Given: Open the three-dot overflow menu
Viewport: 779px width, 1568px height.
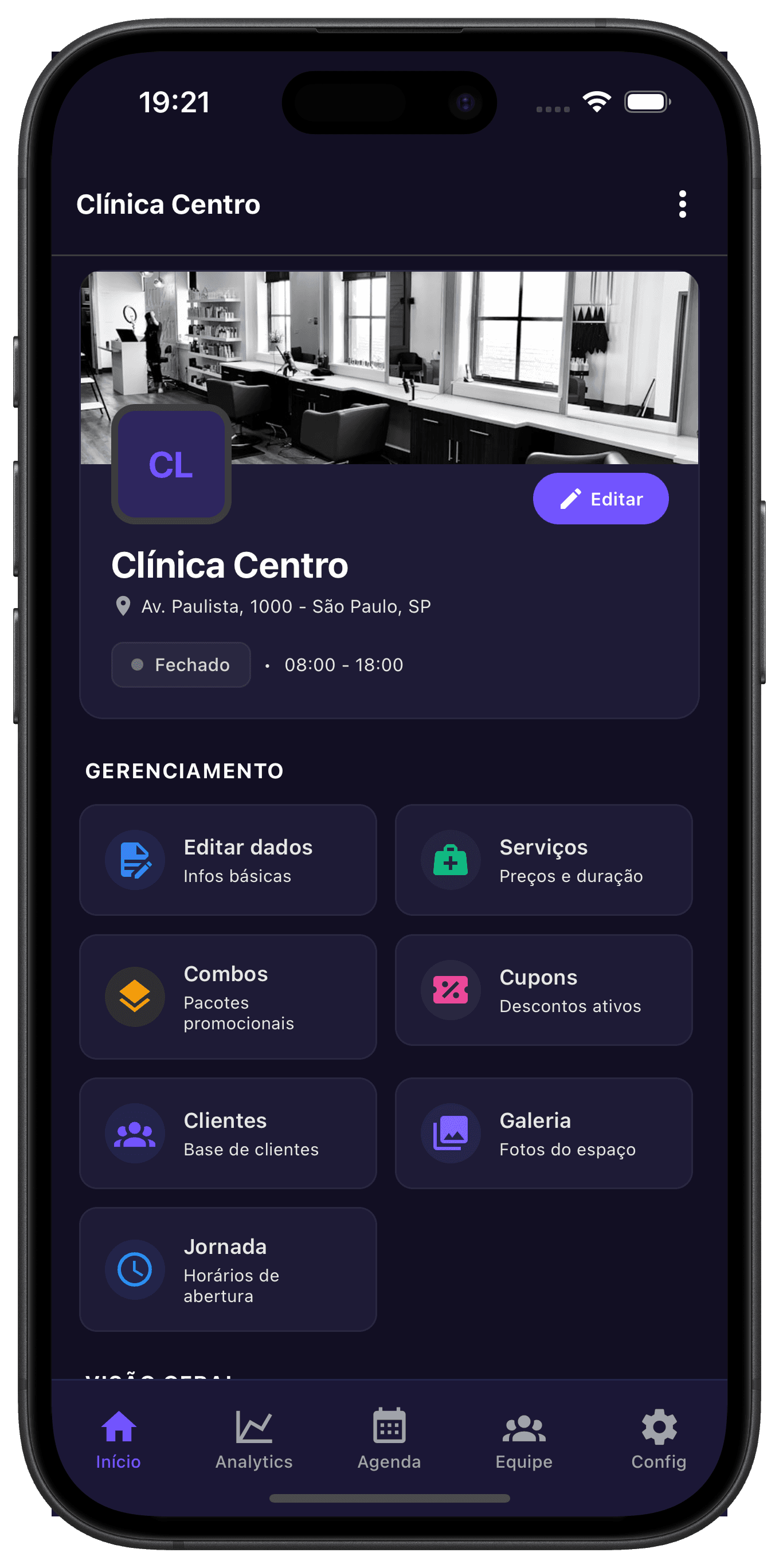Looking at the screenshot, I should (682, 205).
